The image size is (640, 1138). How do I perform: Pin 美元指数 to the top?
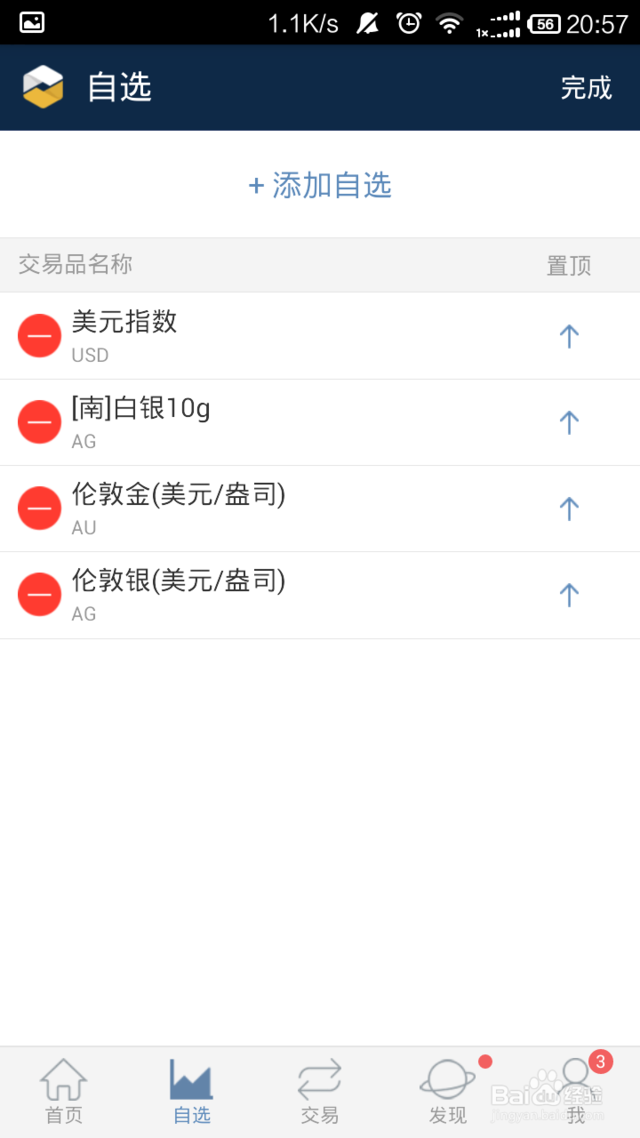(x=569, y=336)
